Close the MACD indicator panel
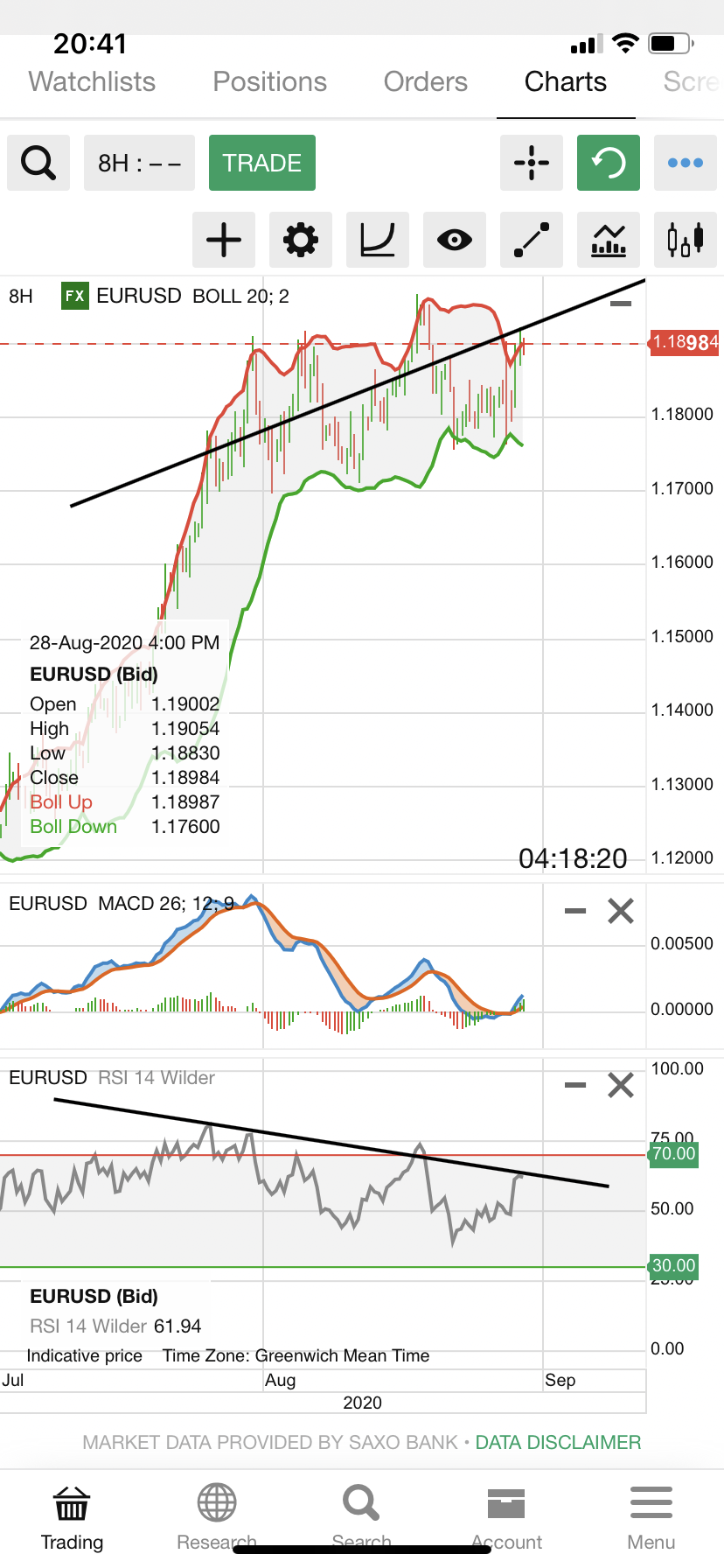This screenshot has width=724, height=1568. click(621, 911)
